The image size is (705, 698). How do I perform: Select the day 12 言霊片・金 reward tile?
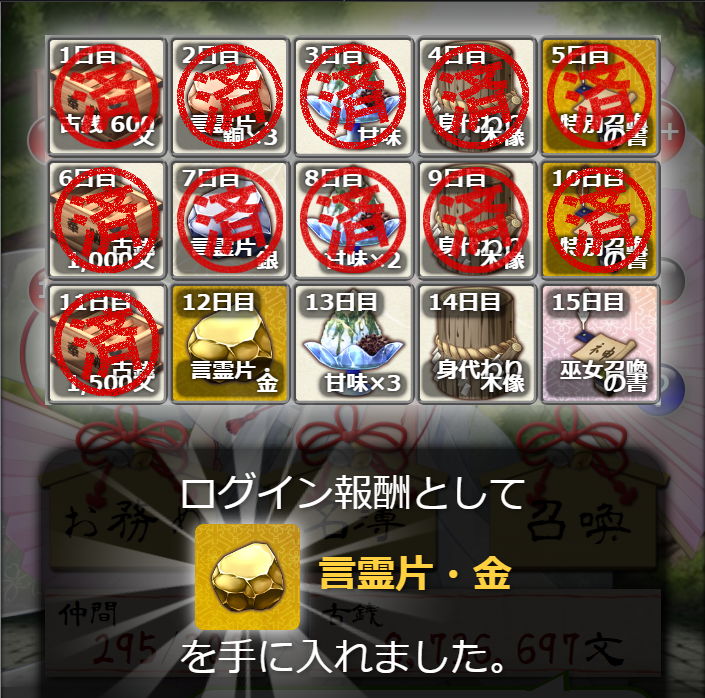click(230, 343)
